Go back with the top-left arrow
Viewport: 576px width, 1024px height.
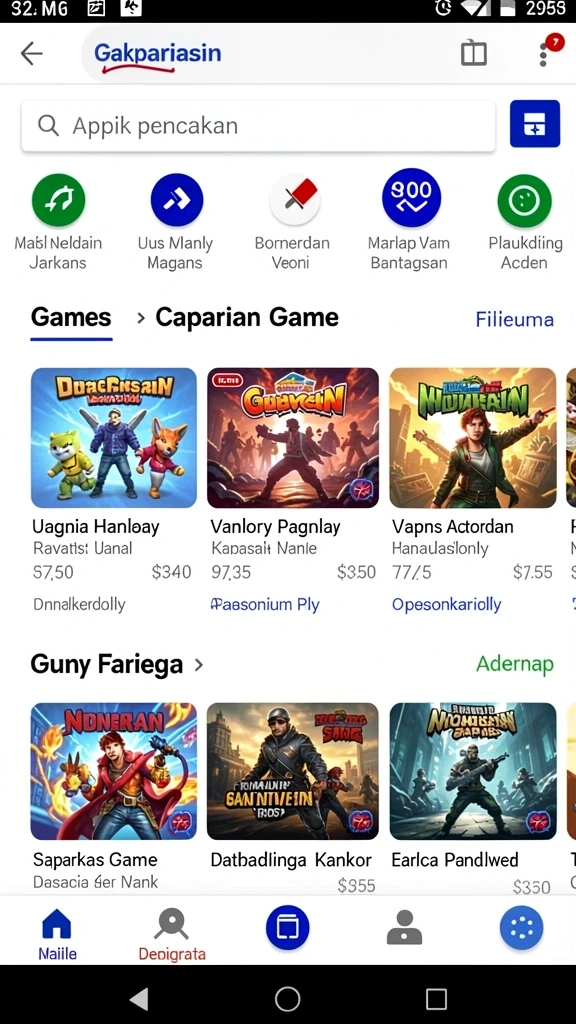click(x=31, y=54)
